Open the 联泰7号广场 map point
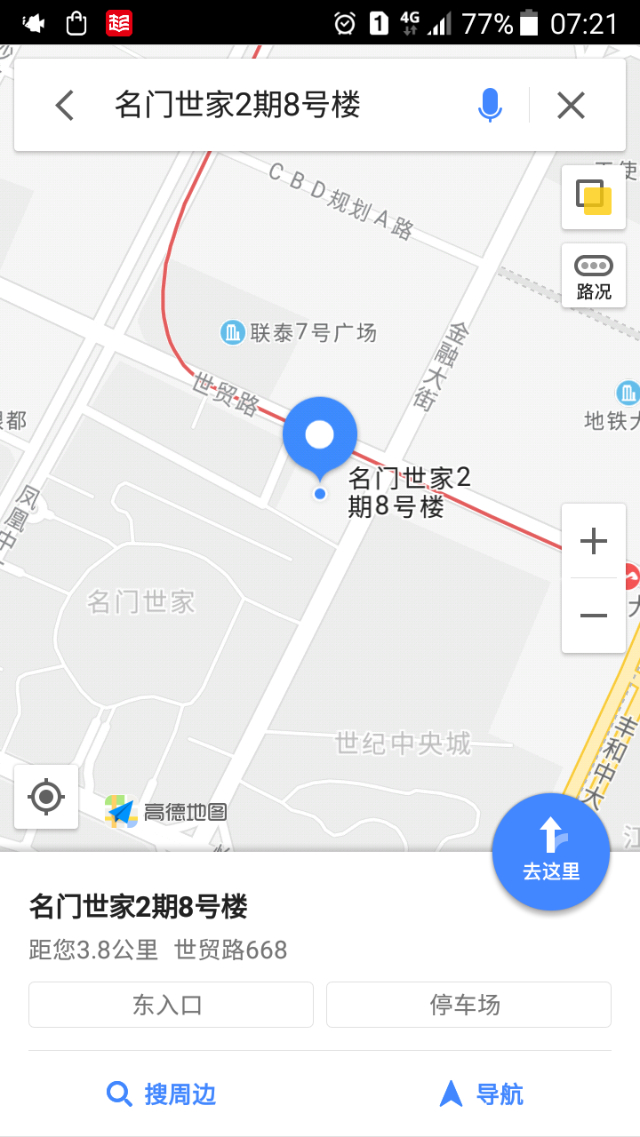This screenshot has height=1137, width=640. click(298, 333)
